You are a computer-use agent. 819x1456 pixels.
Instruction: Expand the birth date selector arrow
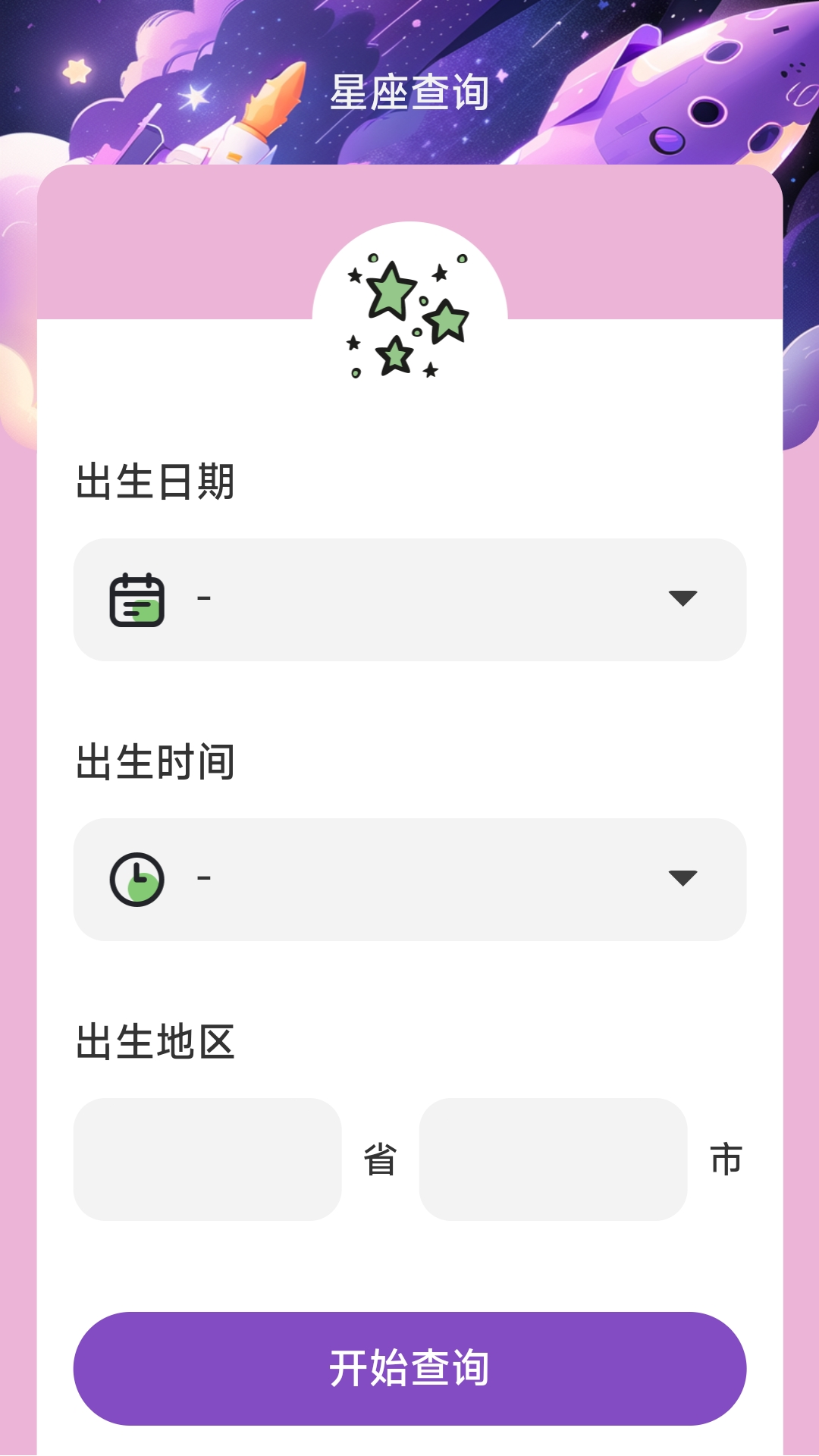[681, 599]
